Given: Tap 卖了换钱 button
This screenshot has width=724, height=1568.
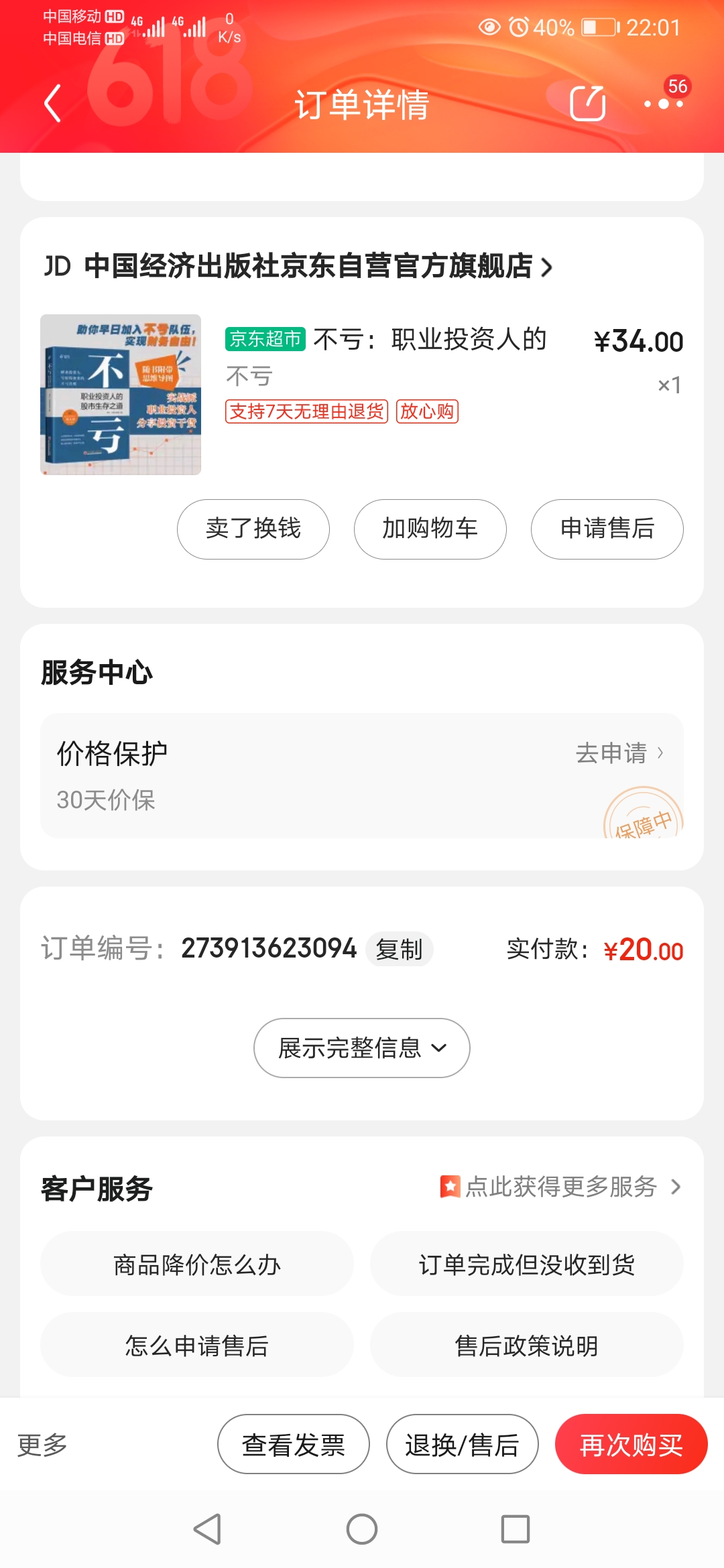Looking at the screenshot, I should [253, 529].
